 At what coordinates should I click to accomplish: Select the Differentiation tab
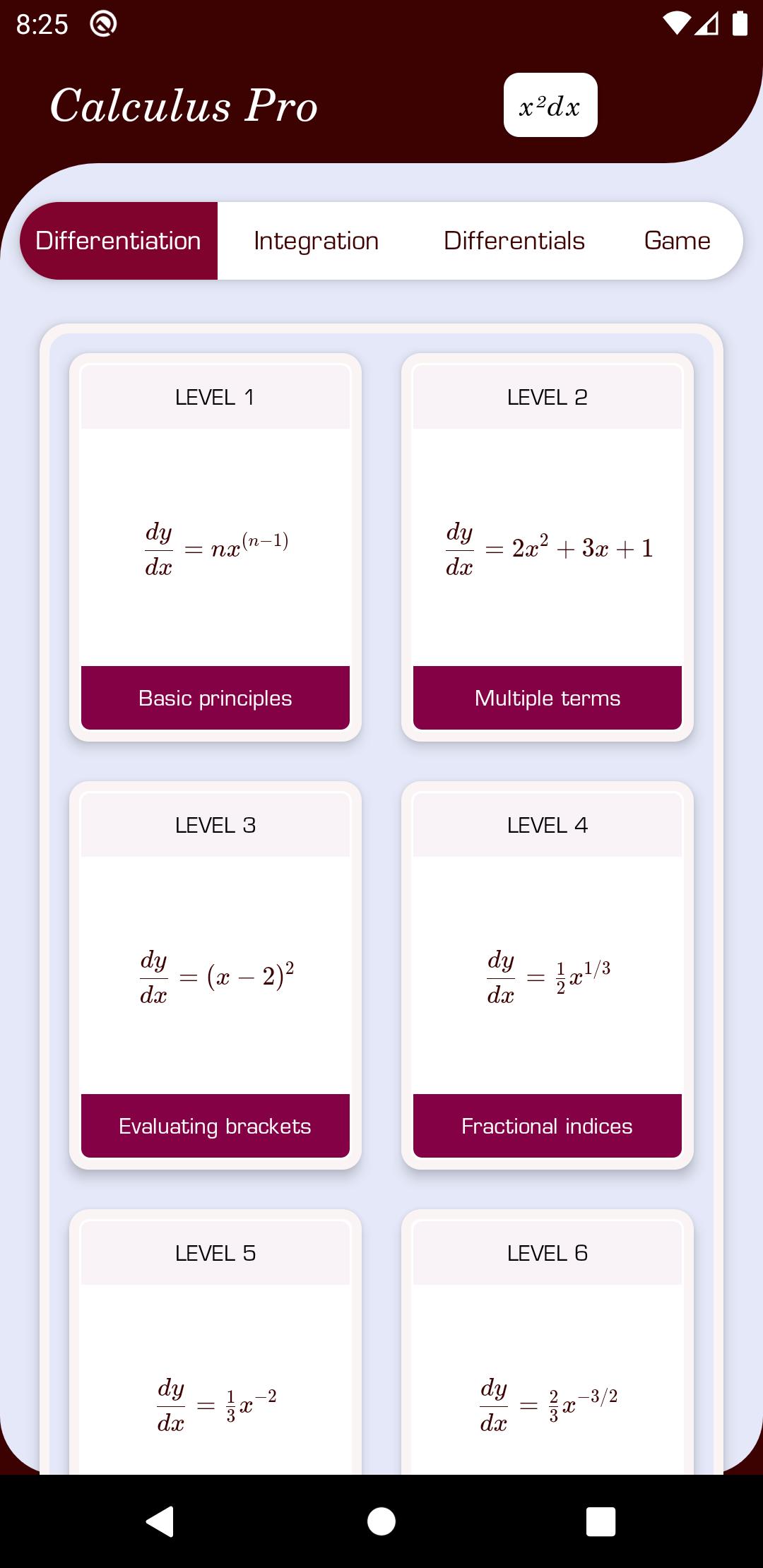119,241
